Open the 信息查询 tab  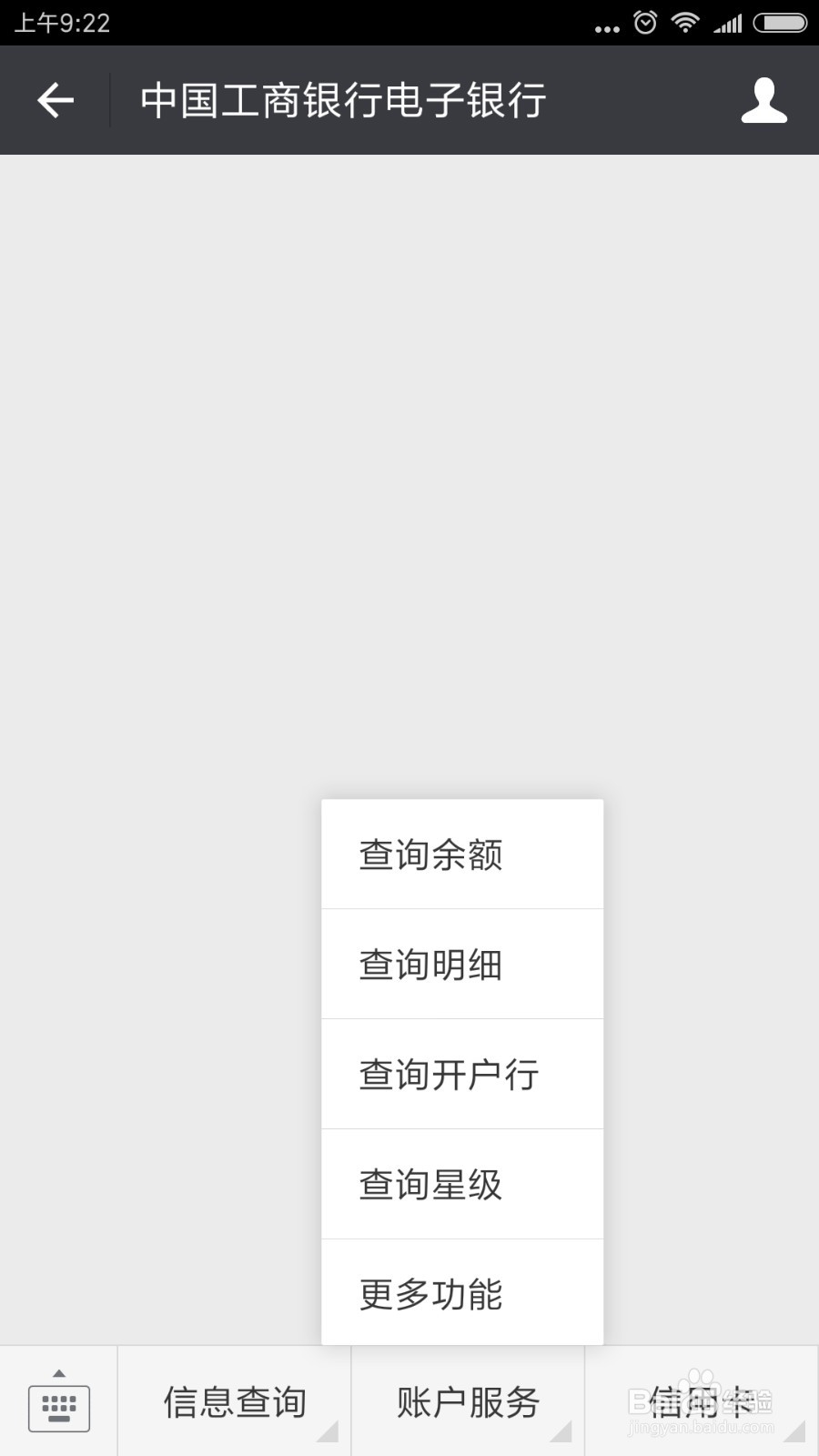click(x=233, y=1401)
